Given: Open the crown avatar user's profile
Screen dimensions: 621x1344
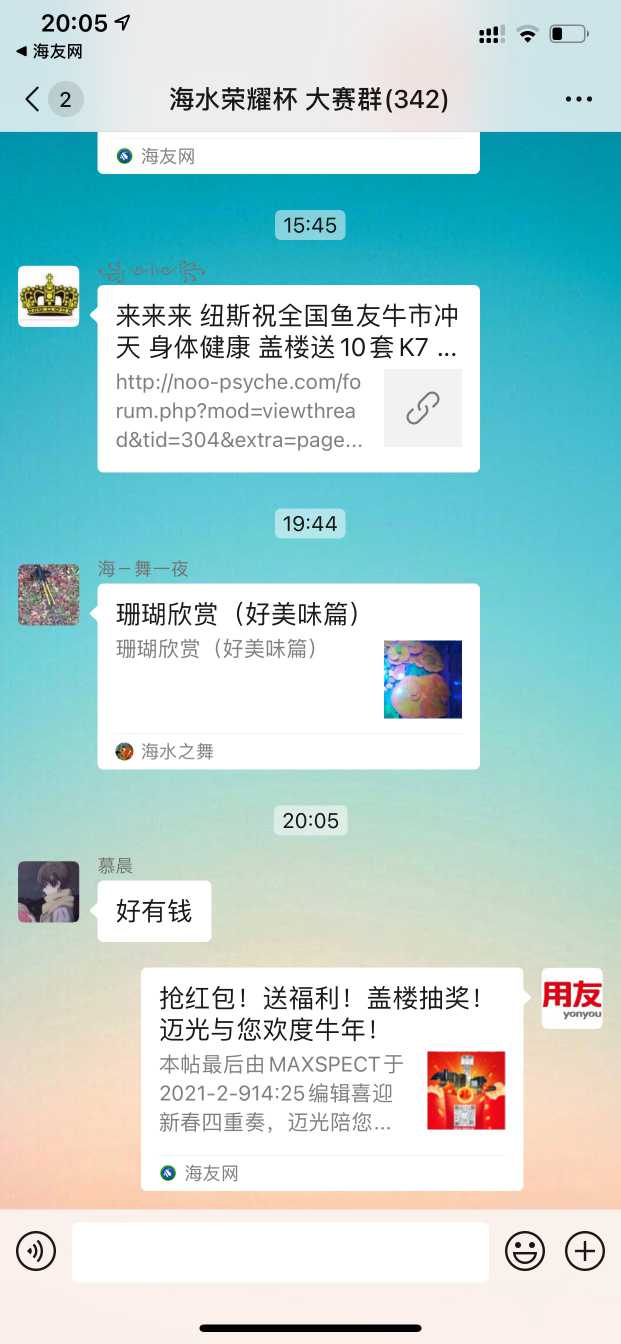Looking at the screenshot, I should click(x=48, y=296).
